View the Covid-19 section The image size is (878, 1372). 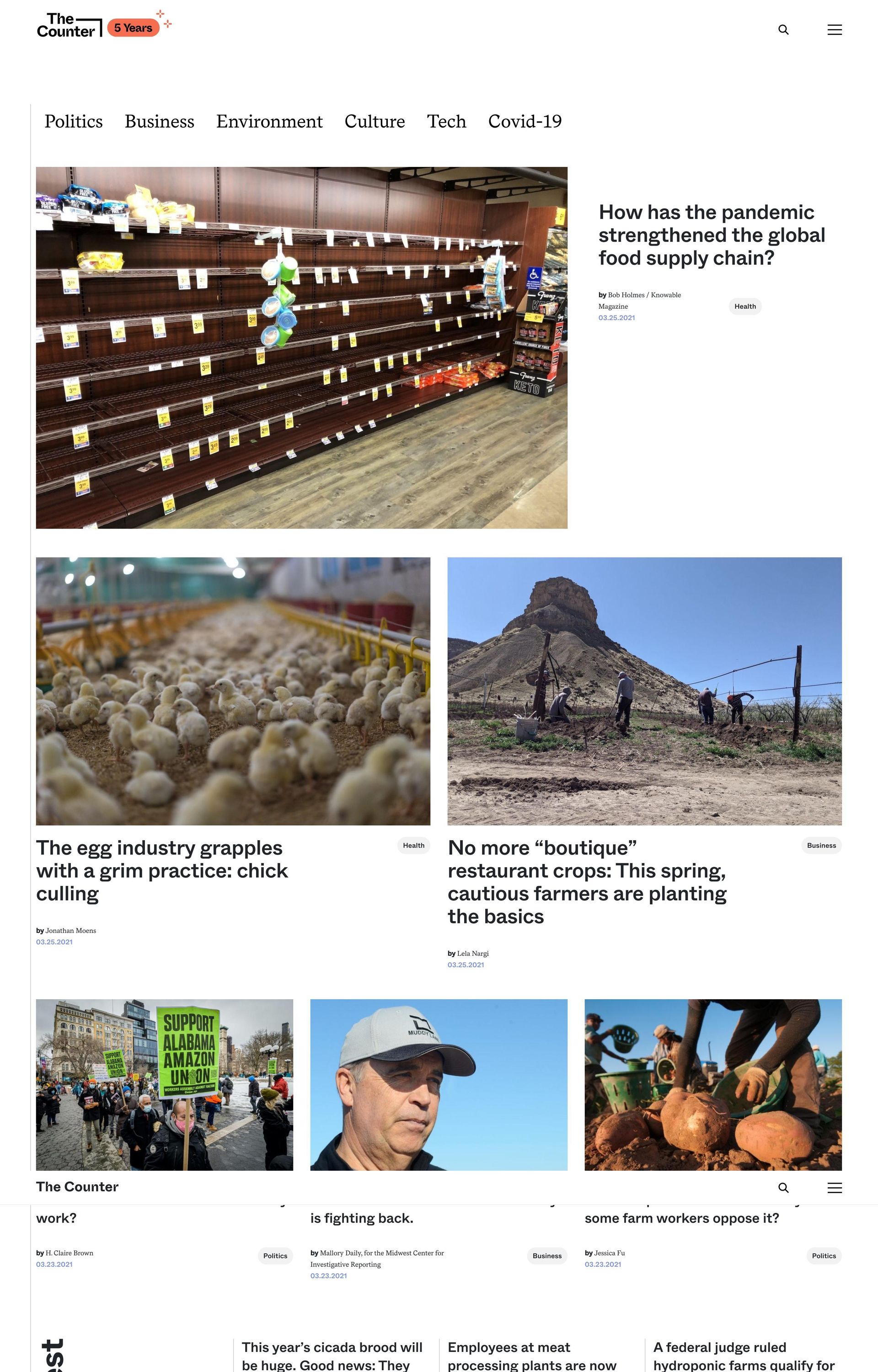point(525,121)
